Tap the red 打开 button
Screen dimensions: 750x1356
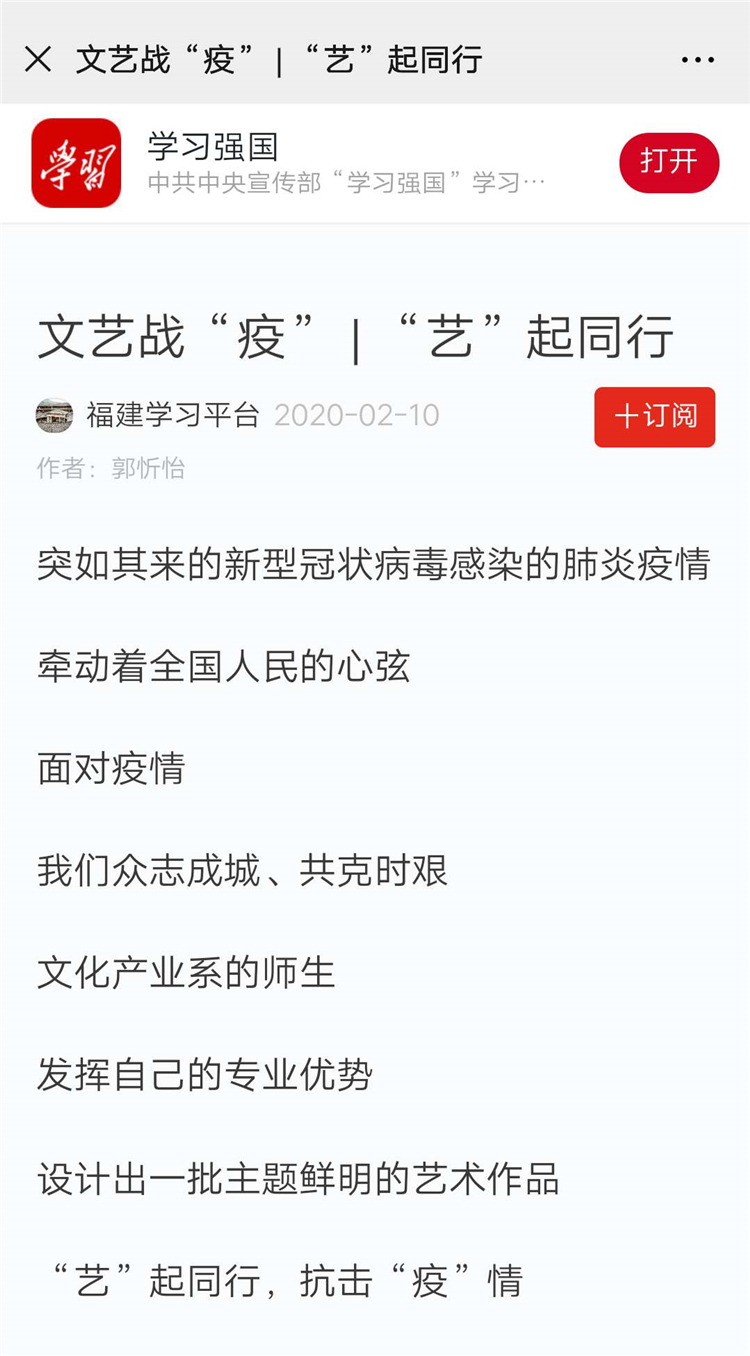coord(669,162)
